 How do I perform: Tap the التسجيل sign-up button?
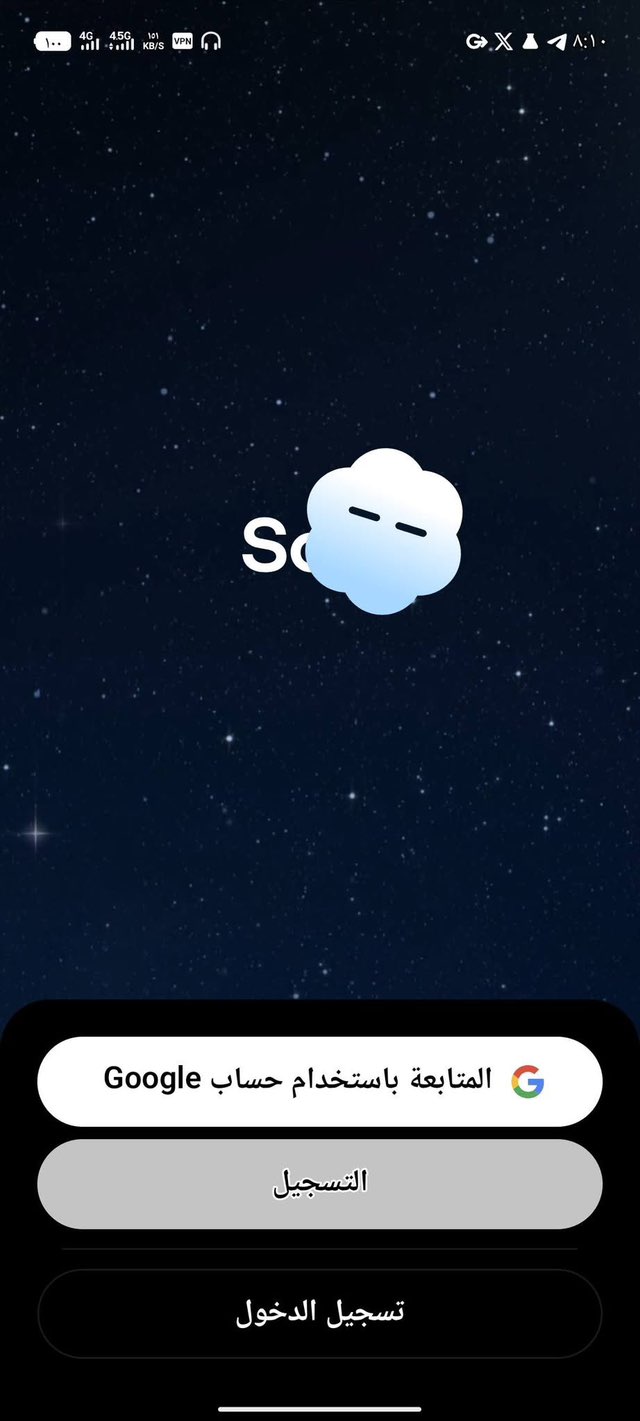pyautogui.click(x=320, y=1183)
